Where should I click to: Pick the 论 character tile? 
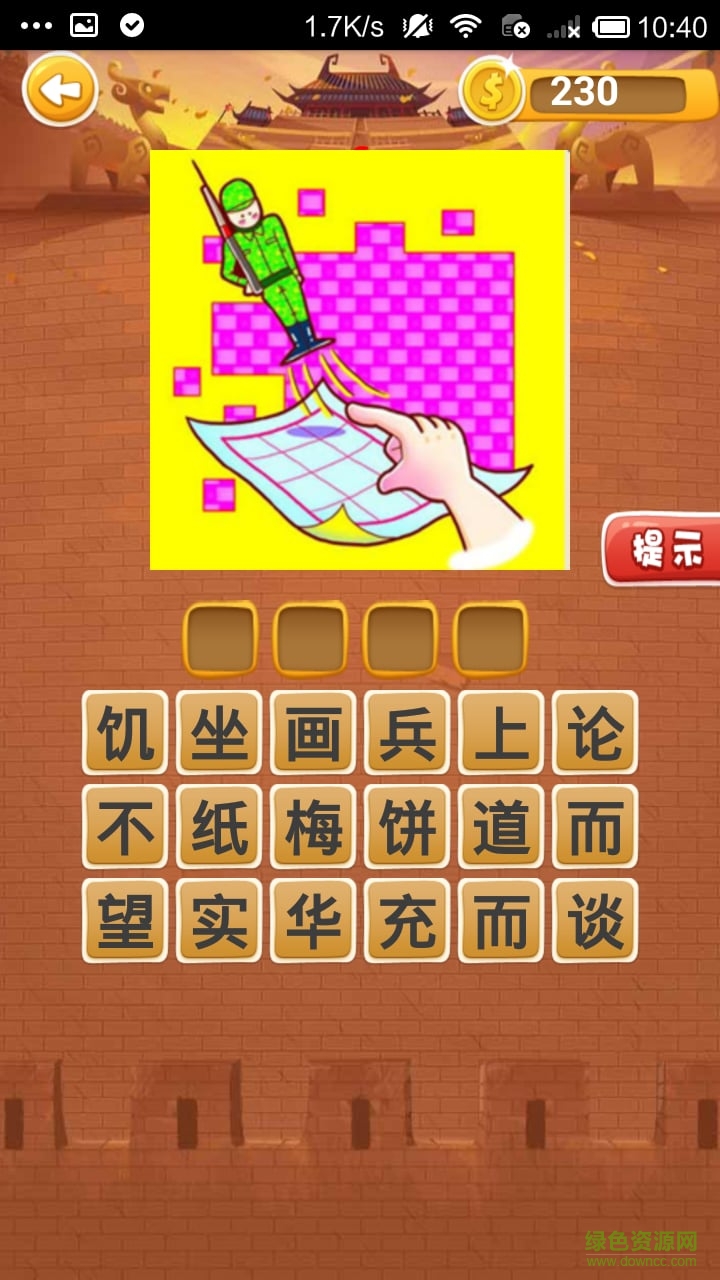[x=595, y=732]
